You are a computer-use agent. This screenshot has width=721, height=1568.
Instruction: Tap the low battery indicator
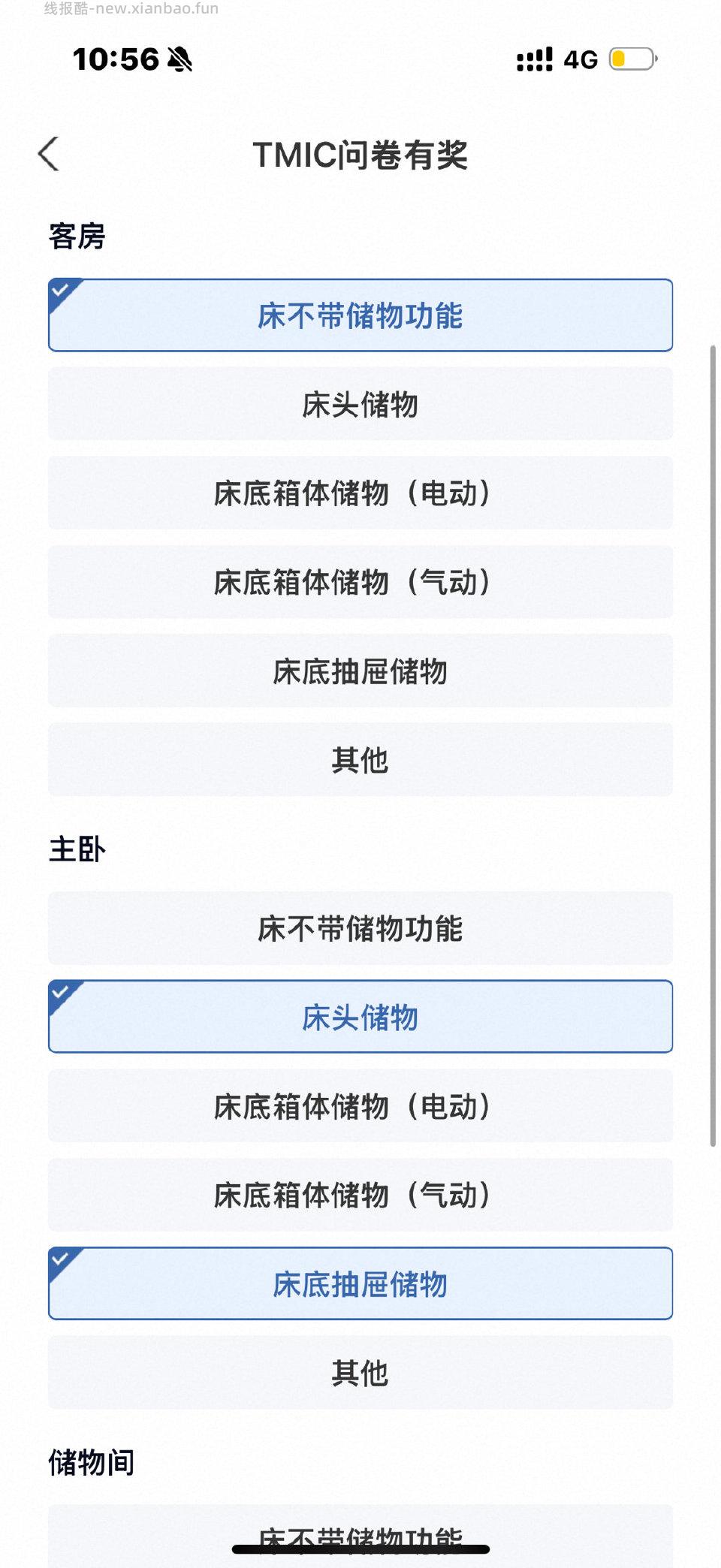631,59
